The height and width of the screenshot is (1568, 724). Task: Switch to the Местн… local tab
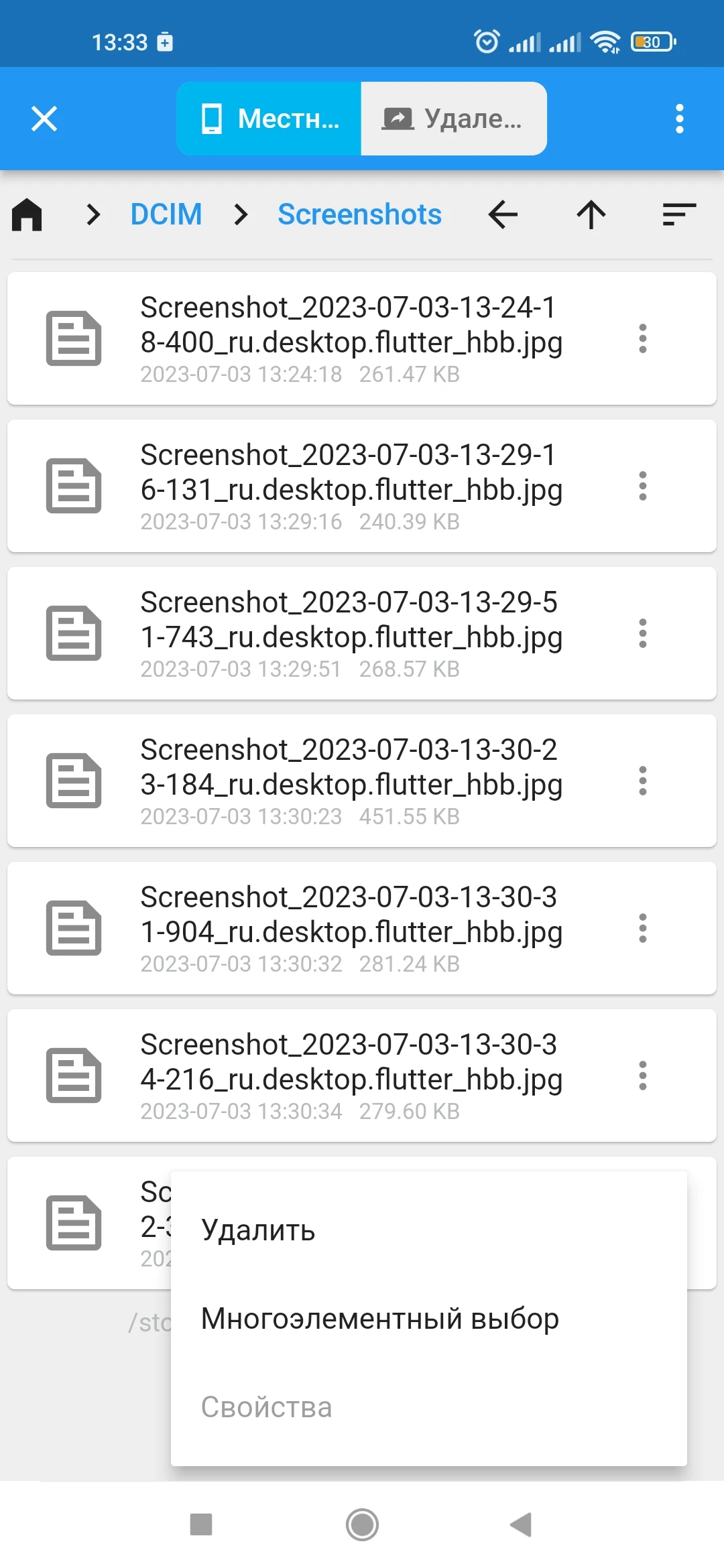click(x=269, y=119)
